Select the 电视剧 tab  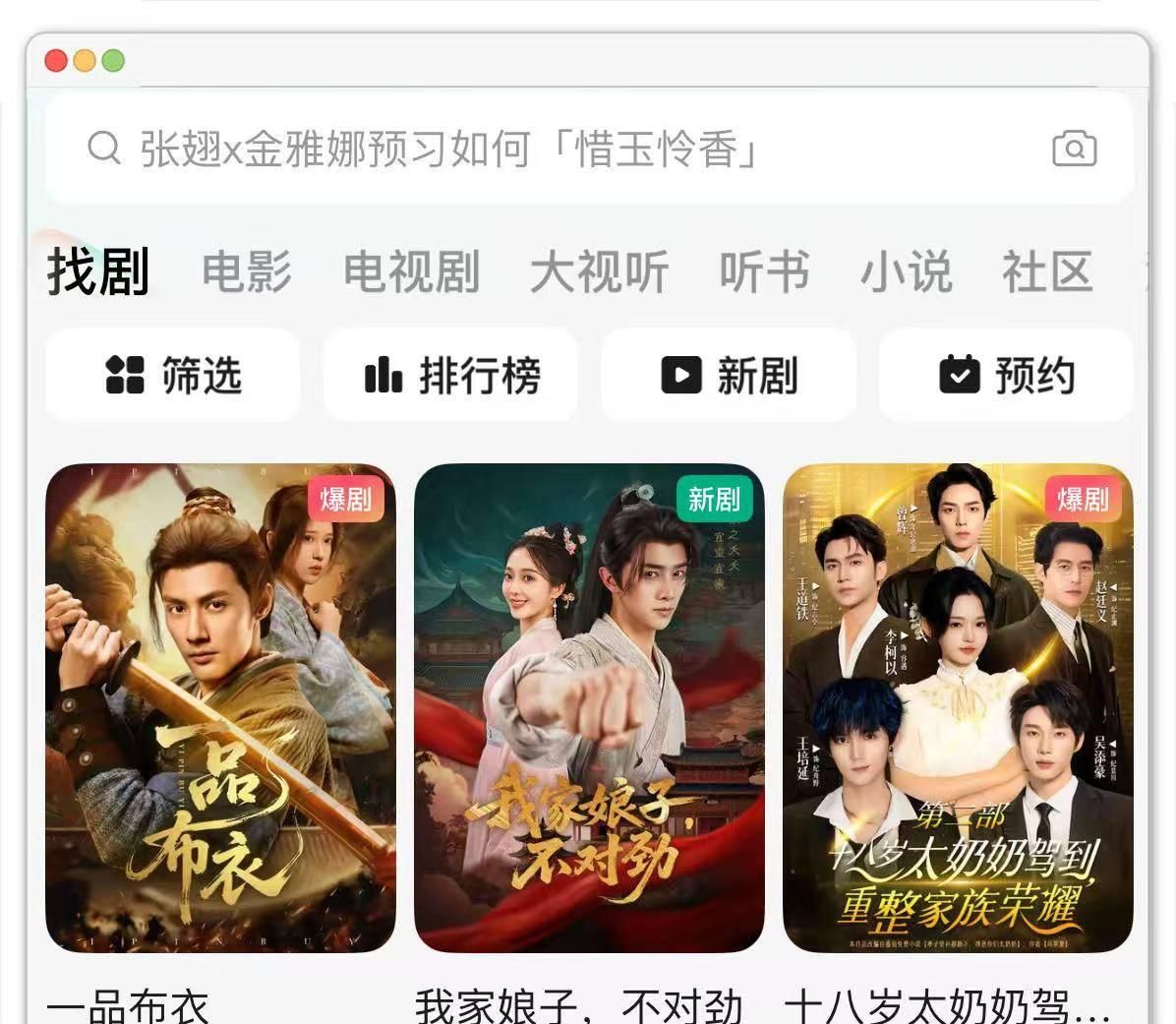[411, 271]
